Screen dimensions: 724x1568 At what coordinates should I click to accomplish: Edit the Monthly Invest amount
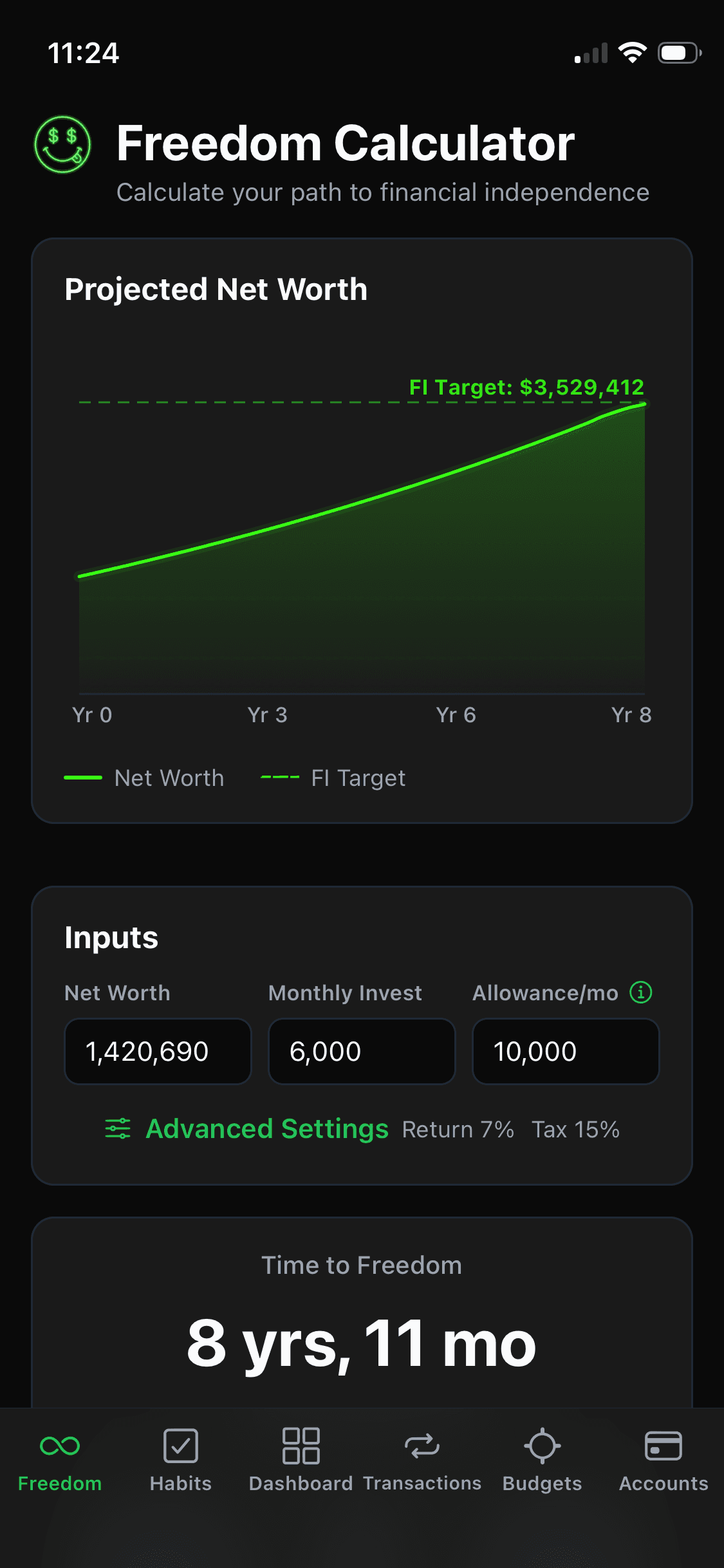362,1051
